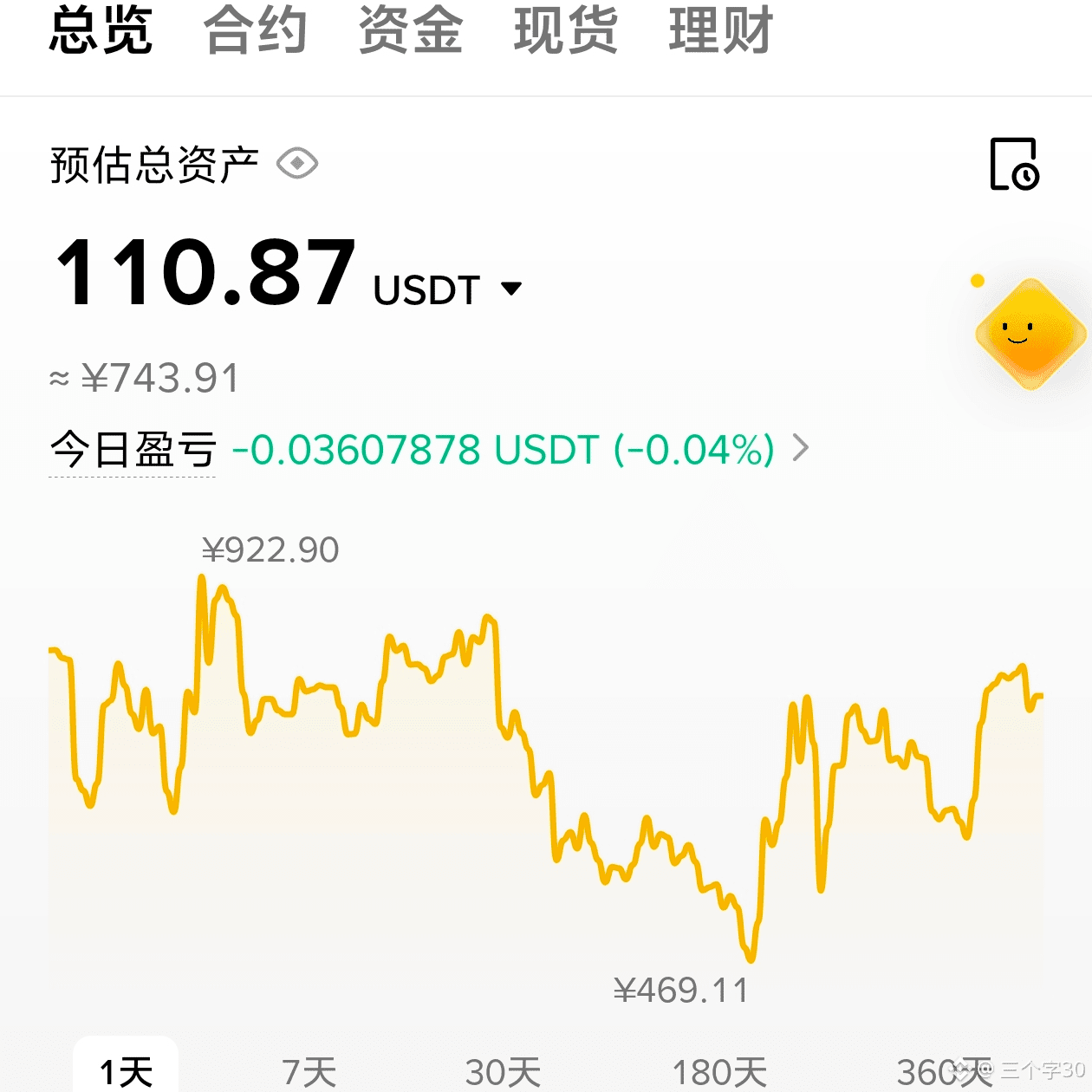Image resolution: width=1092 pixels, height=1092 pixels.
Task: Show the 360天 chart range
Action: (x=945, y=1072)
